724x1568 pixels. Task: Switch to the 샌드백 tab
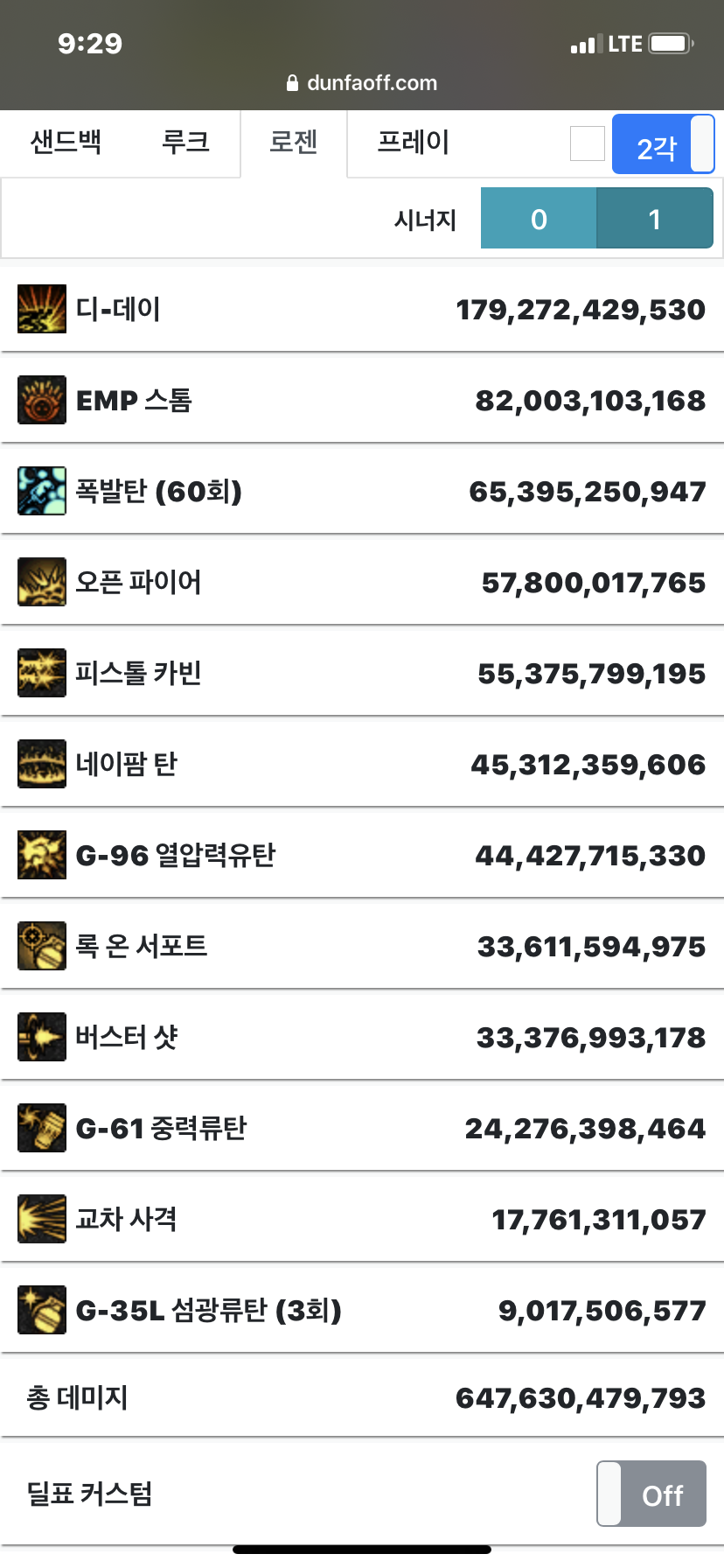coord(66,143)
